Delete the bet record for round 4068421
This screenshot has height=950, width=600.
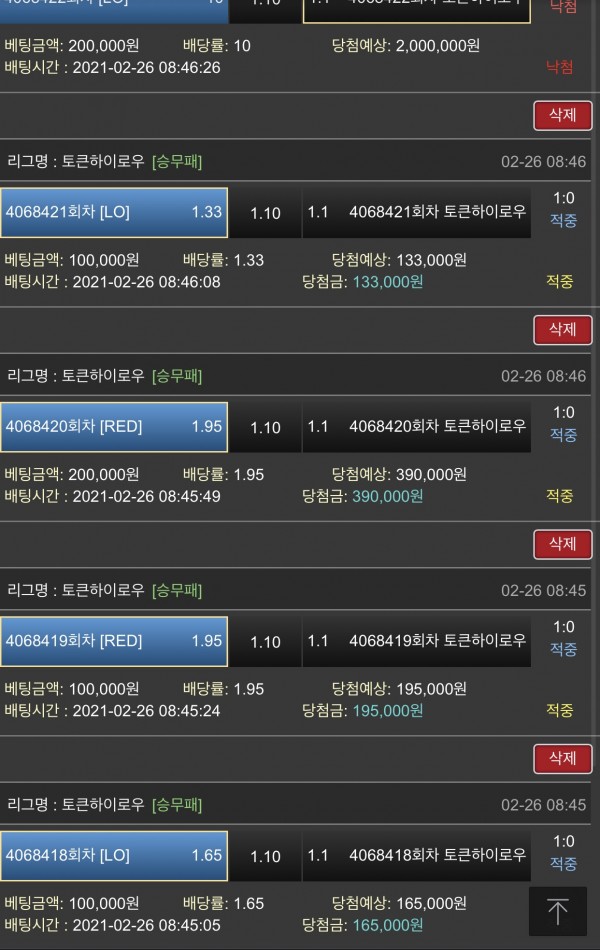click(562, 329)
